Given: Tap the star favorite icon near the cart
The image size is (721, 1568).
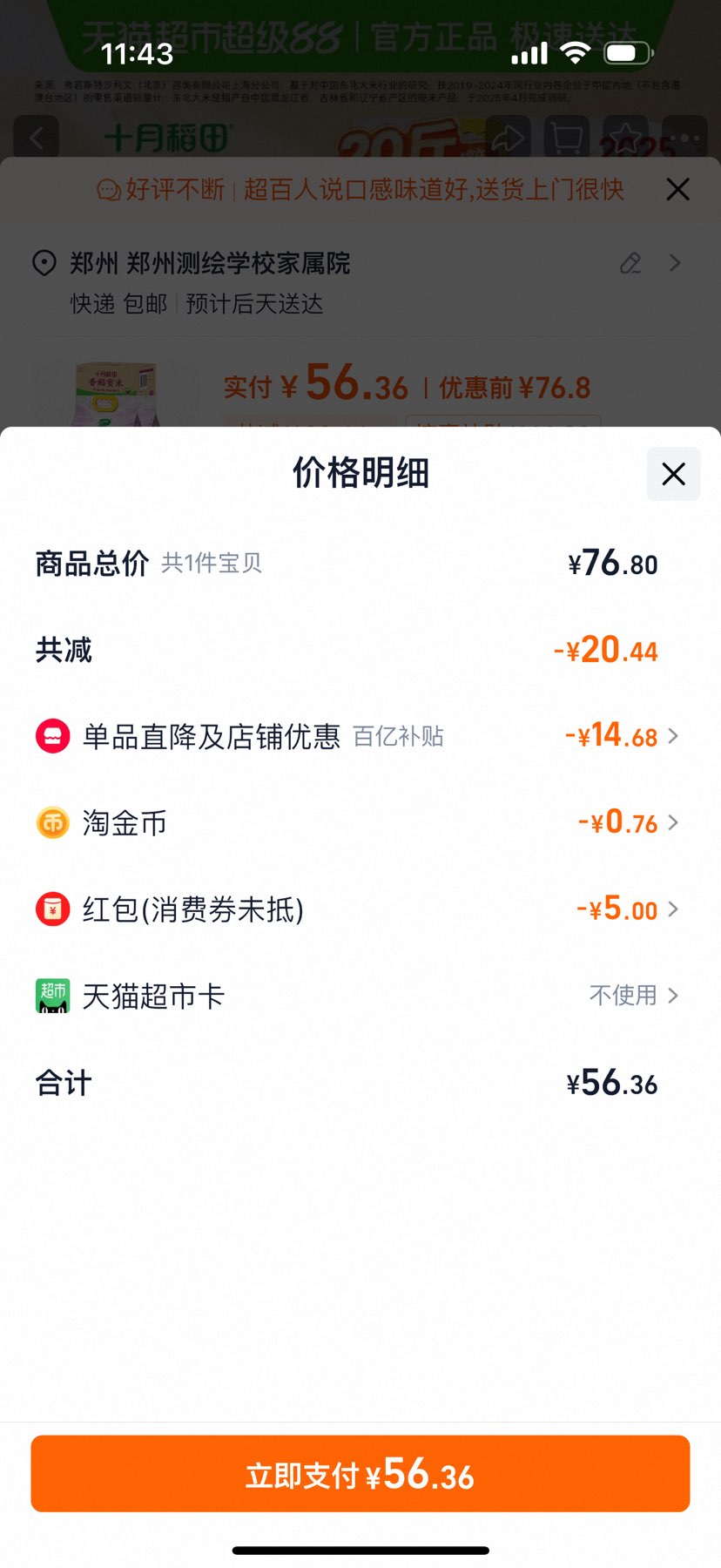Looking at the screenshot, I should [x=626, y=138].
